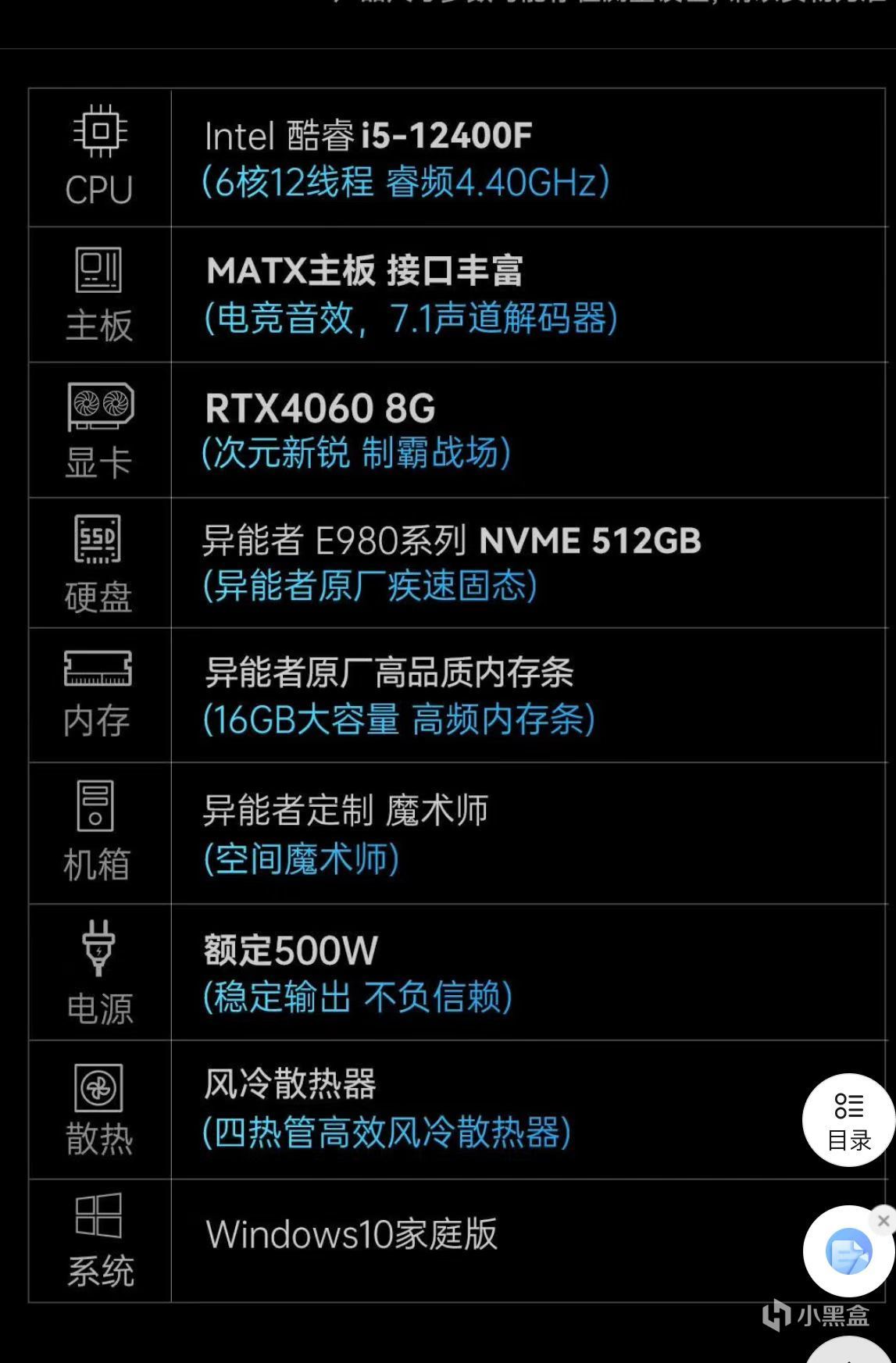The image size is (896, 1363).
Task: Click the RTX4060 8G spec text
Action: [320, 409]
